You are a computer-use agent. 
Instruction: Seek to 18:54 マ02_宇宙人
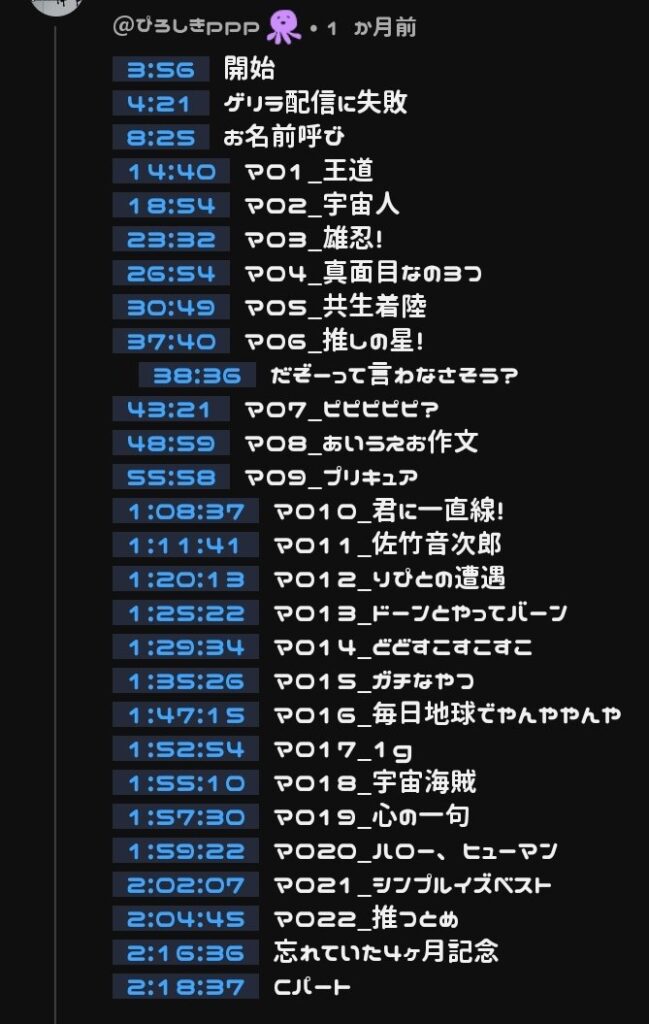pyautogui.click(x=171, y=205)
